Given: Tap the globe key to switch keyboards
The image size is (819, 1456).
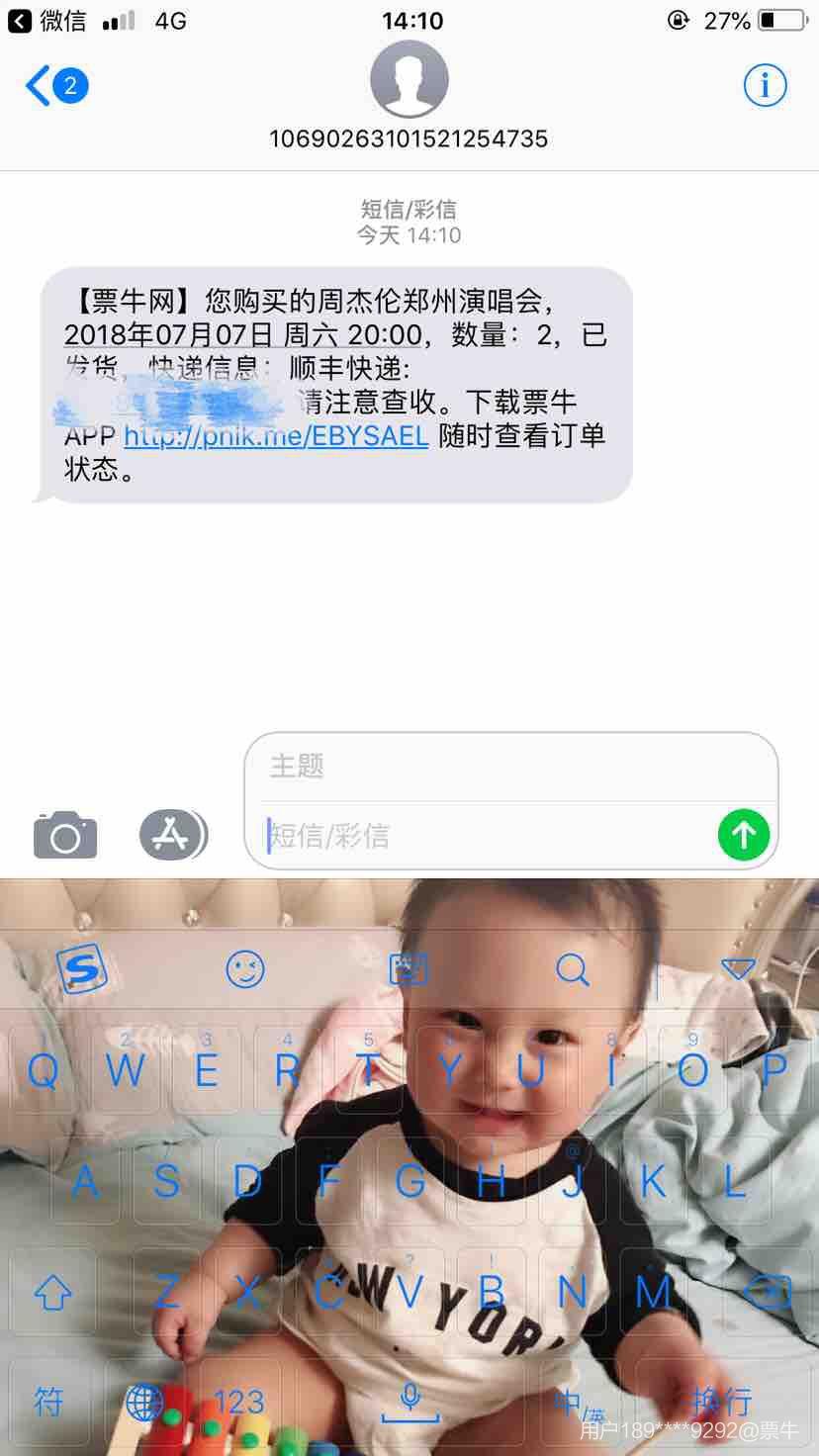Looking at the screenshot, I should (144, 1401).
